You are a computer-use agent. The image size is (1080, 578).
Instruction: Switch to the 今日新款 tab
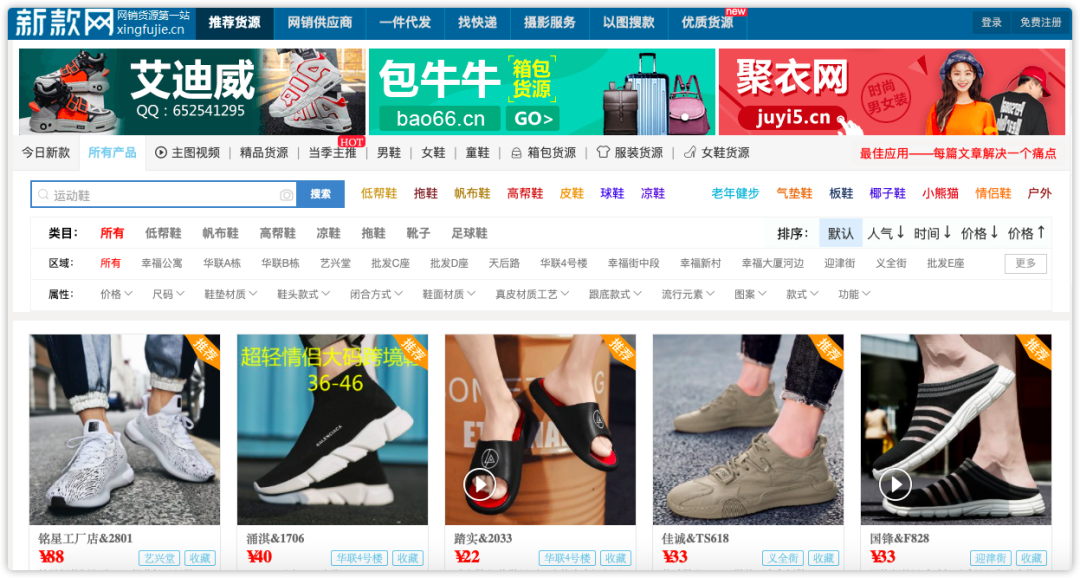coord(46,153)
